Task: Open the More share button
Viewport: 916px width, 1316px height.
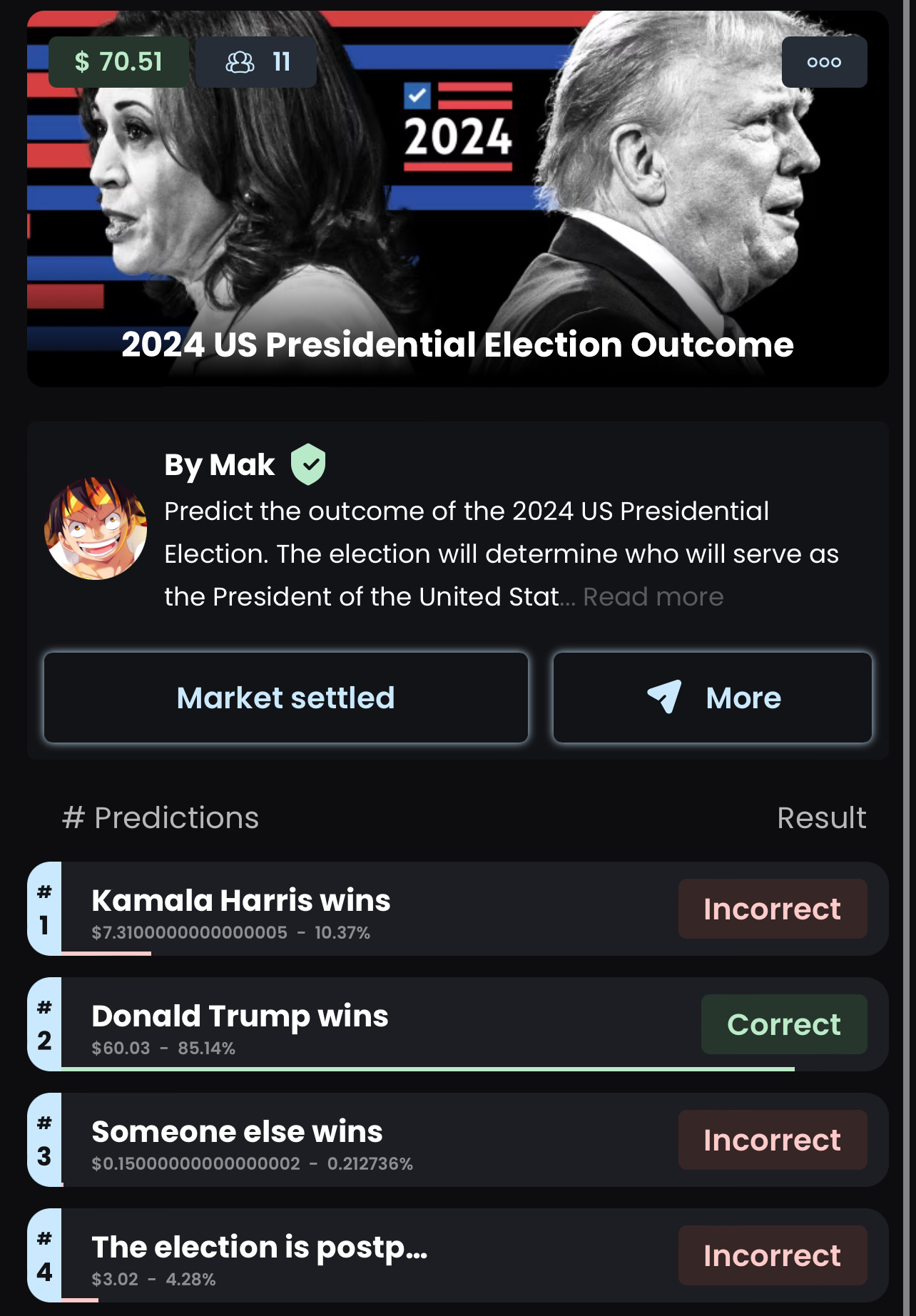Action: tap(713, 698)
